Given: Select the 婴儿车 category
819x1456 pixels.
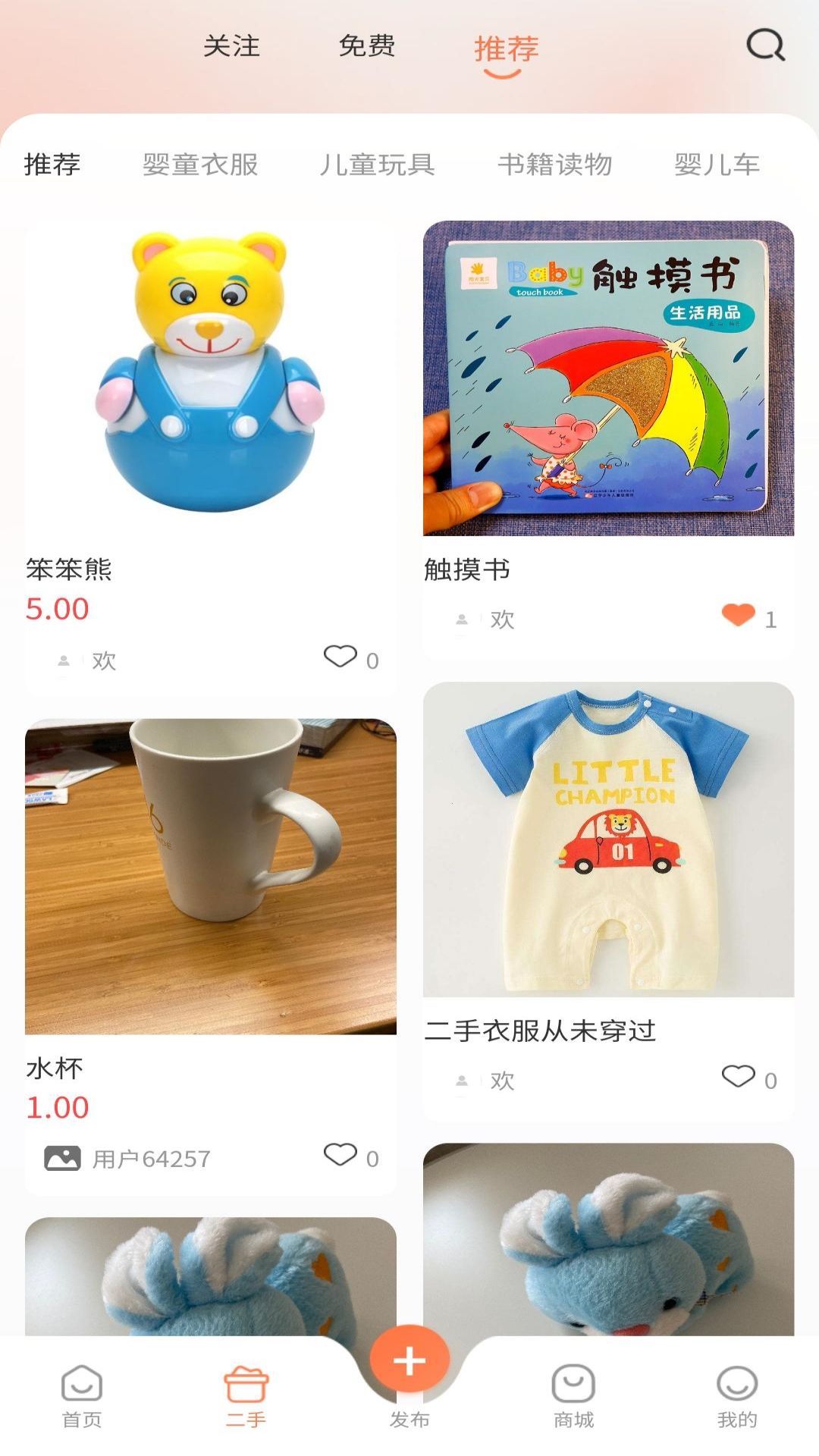Looking at the screenshot, I should click(717, 165).
